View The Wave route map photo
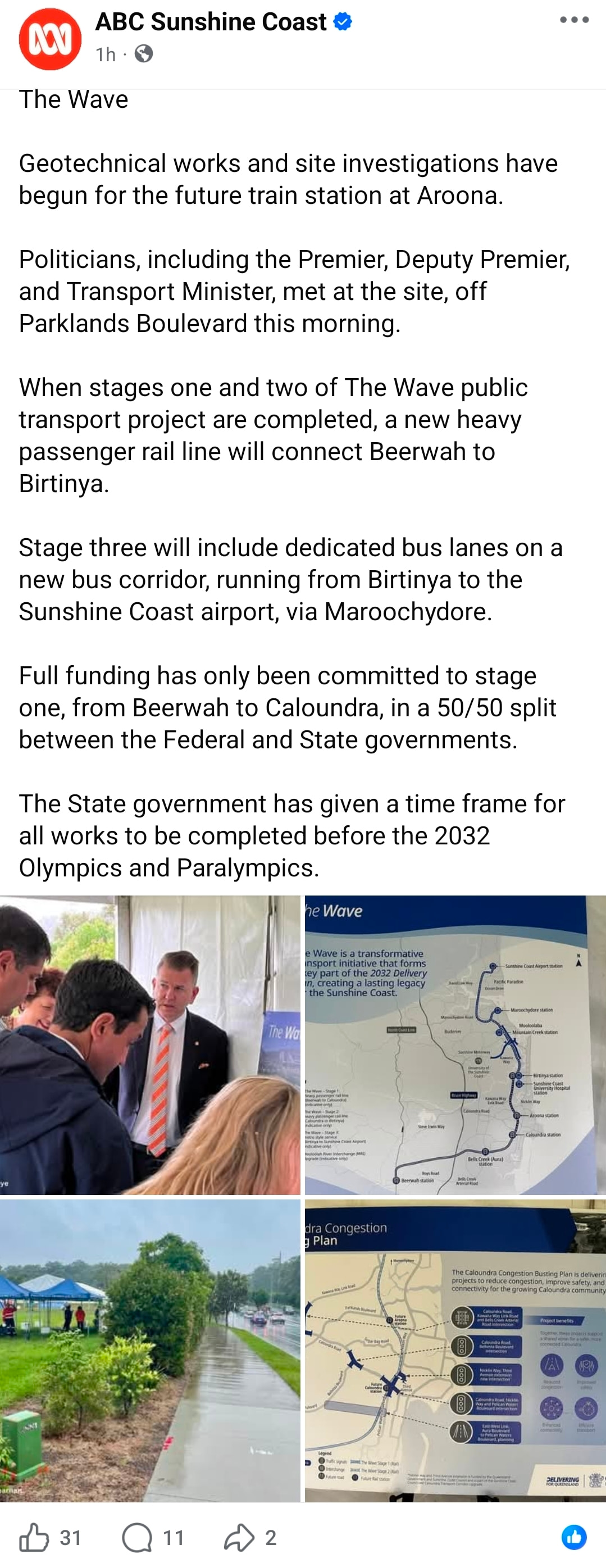This screenshot has width=606, height=1568. click(x=455, y=1044)
